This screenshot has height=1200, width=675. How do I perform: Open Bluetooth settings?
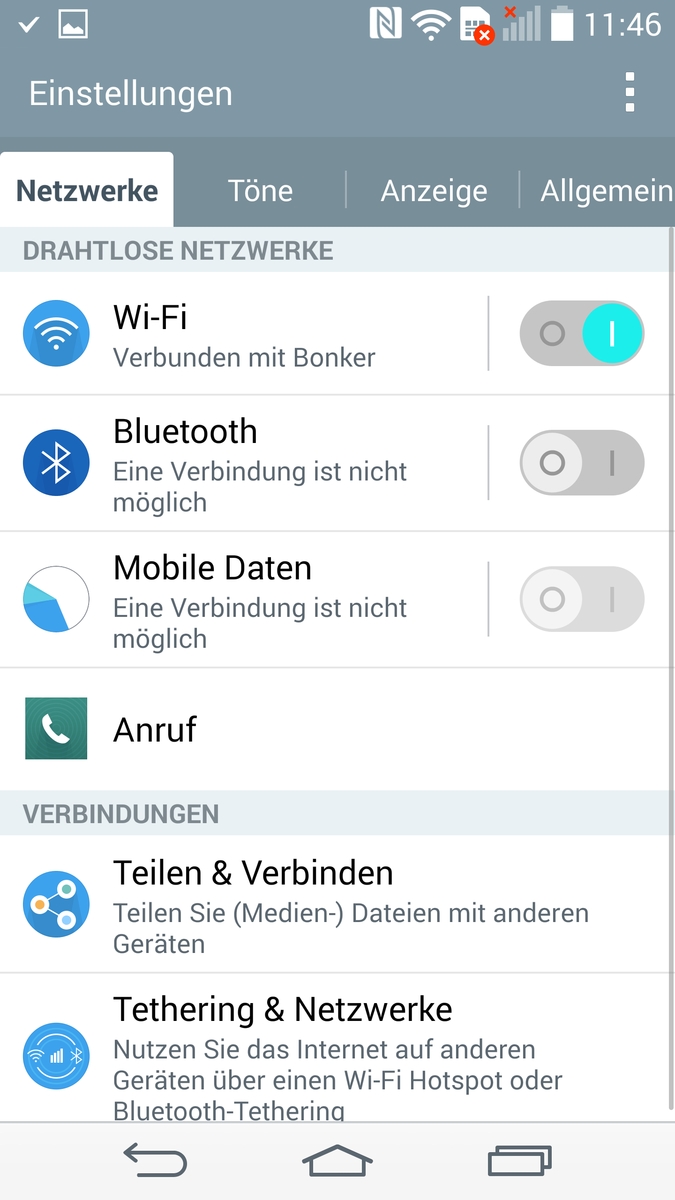(x=250, y=464)
